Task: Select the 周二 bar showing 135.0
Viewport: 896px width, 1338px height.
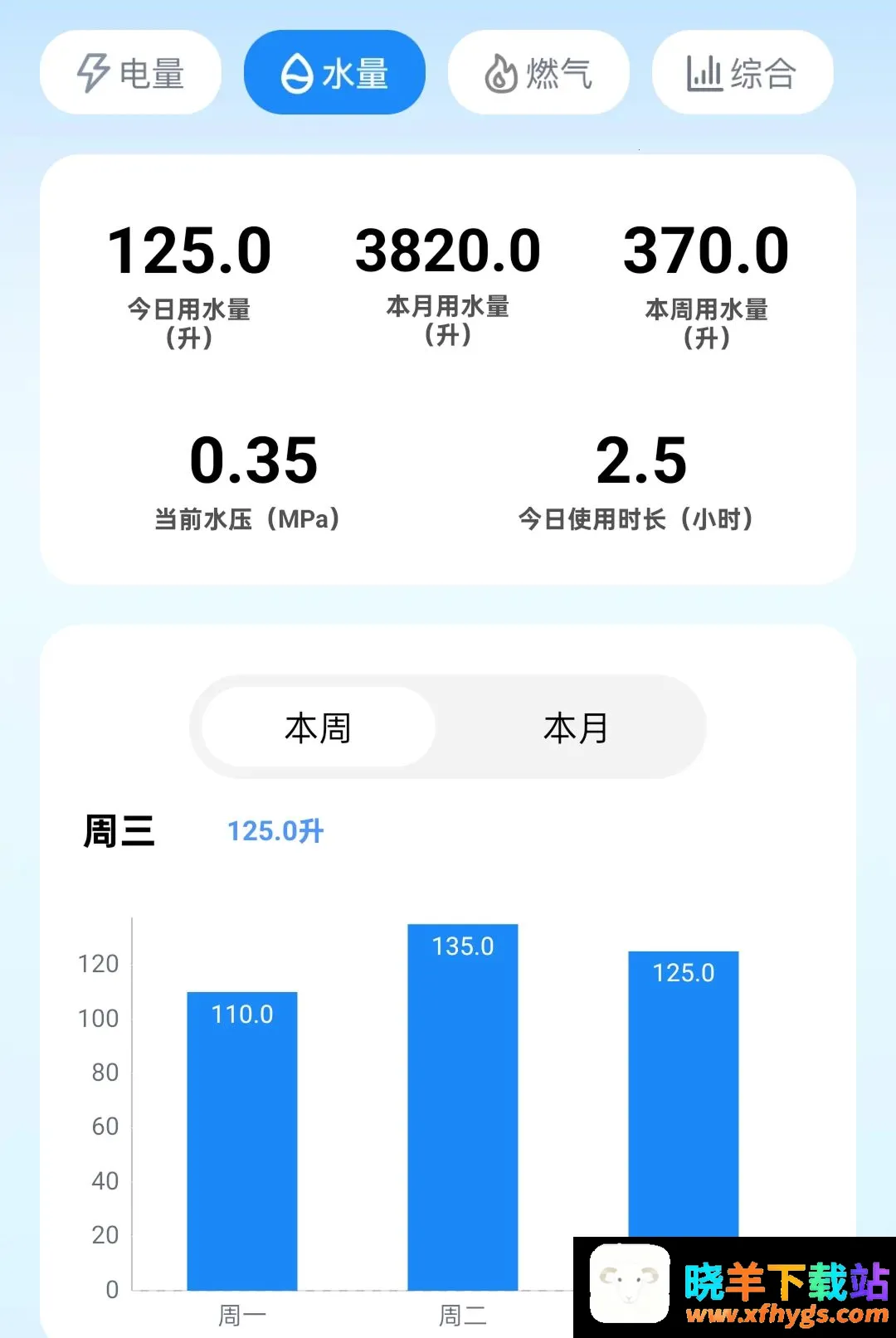Action: pos(463,1107)
